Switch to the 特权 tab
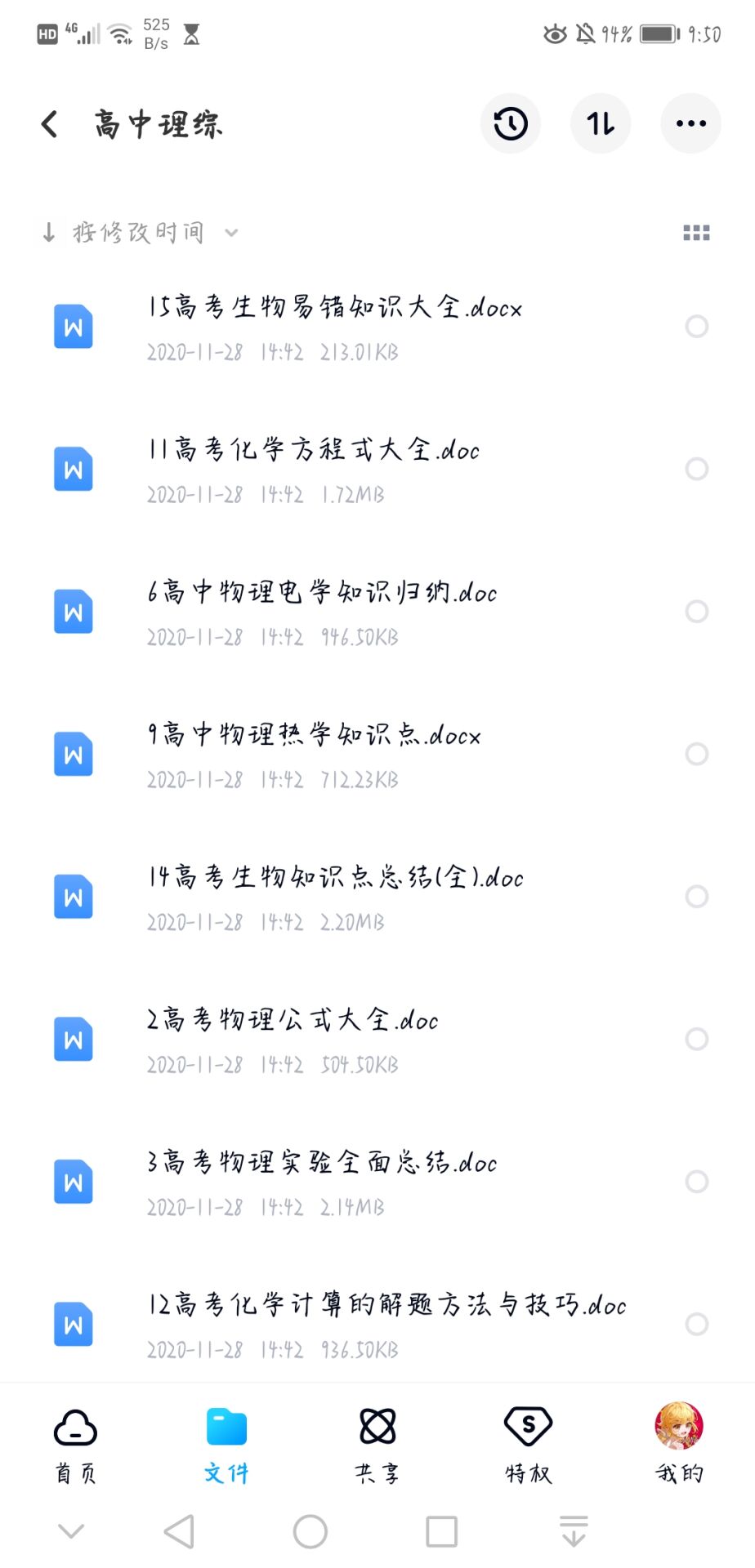755x1568 pixels. [529, 1444]
